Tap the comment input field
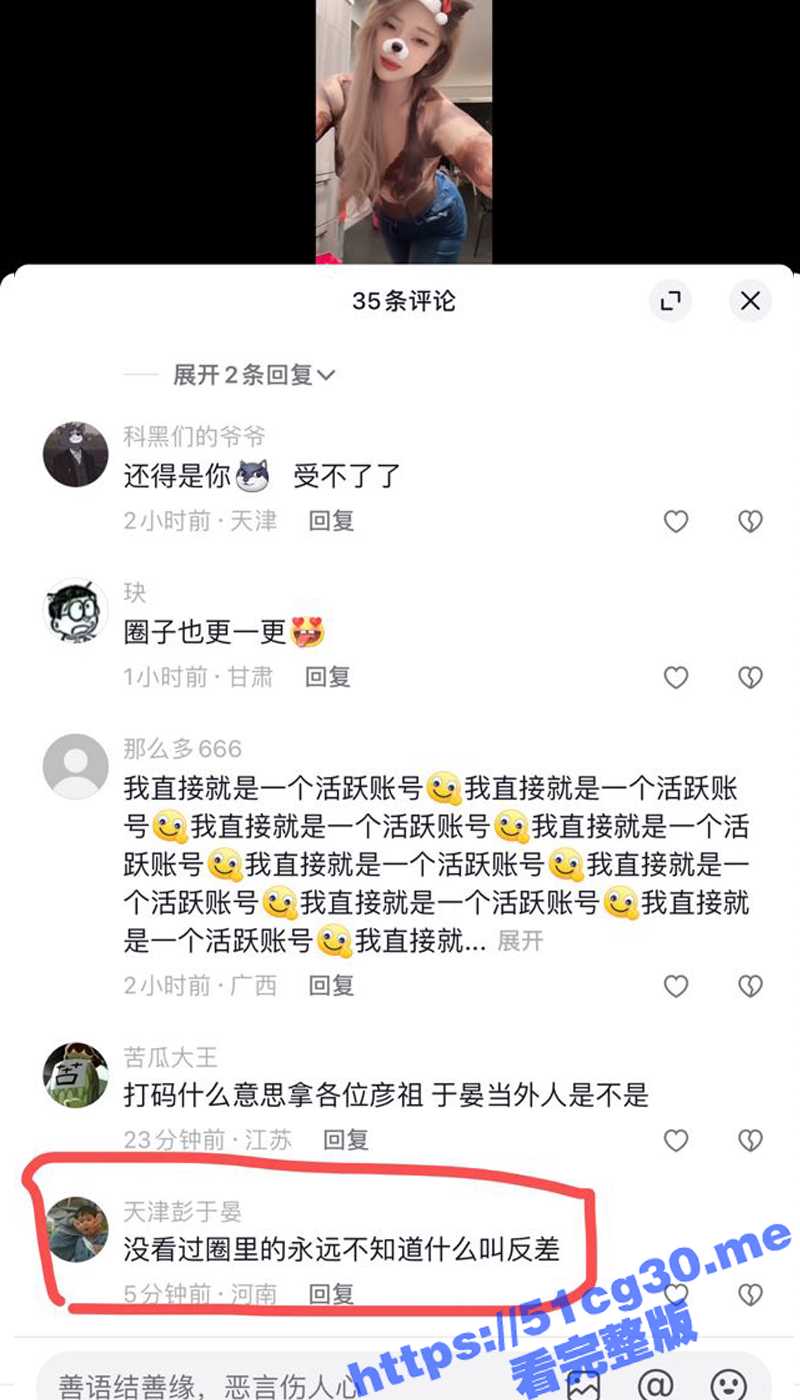Screen dimensions: 800x1400 (x=200, y=1385)
